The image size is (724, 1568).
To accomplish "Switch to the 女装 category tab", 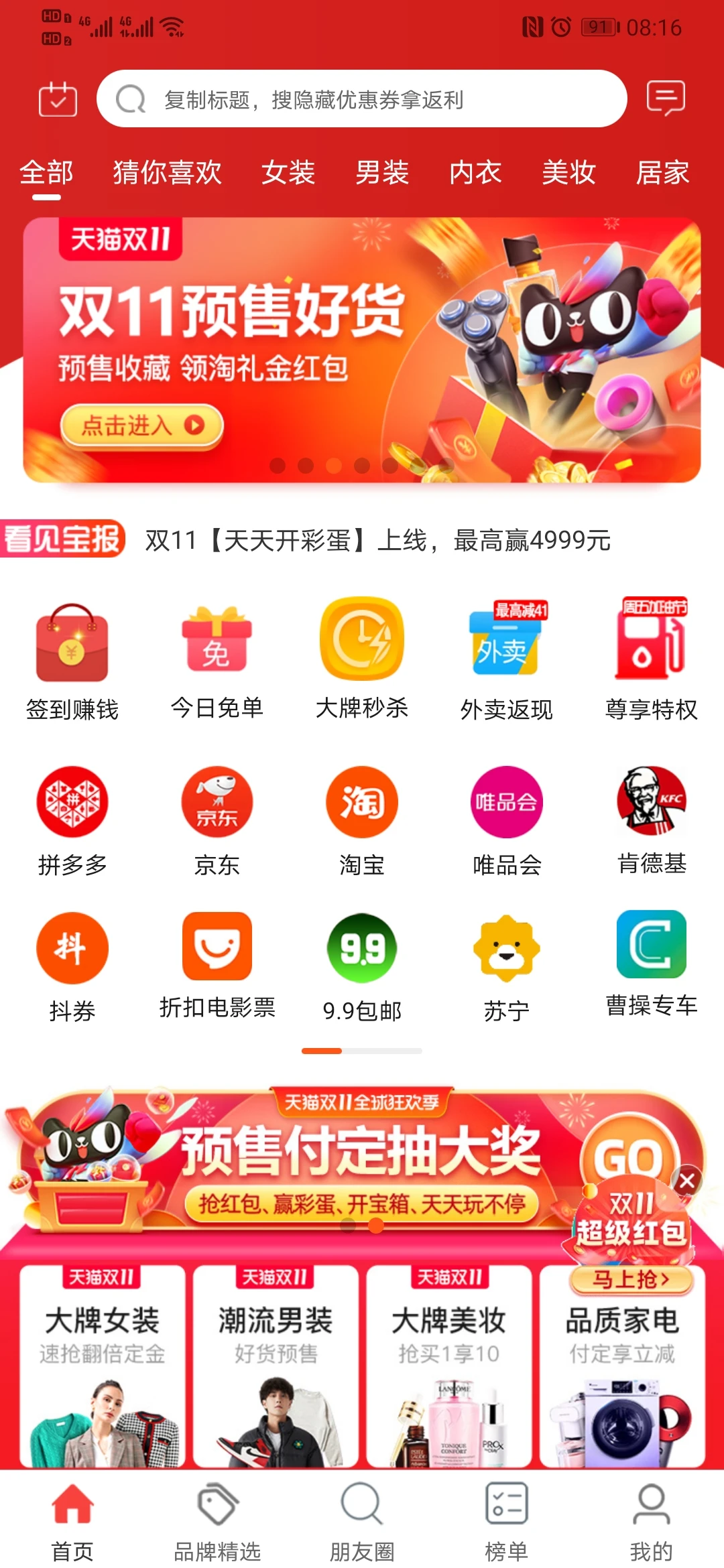I will [x=288, y=173].
